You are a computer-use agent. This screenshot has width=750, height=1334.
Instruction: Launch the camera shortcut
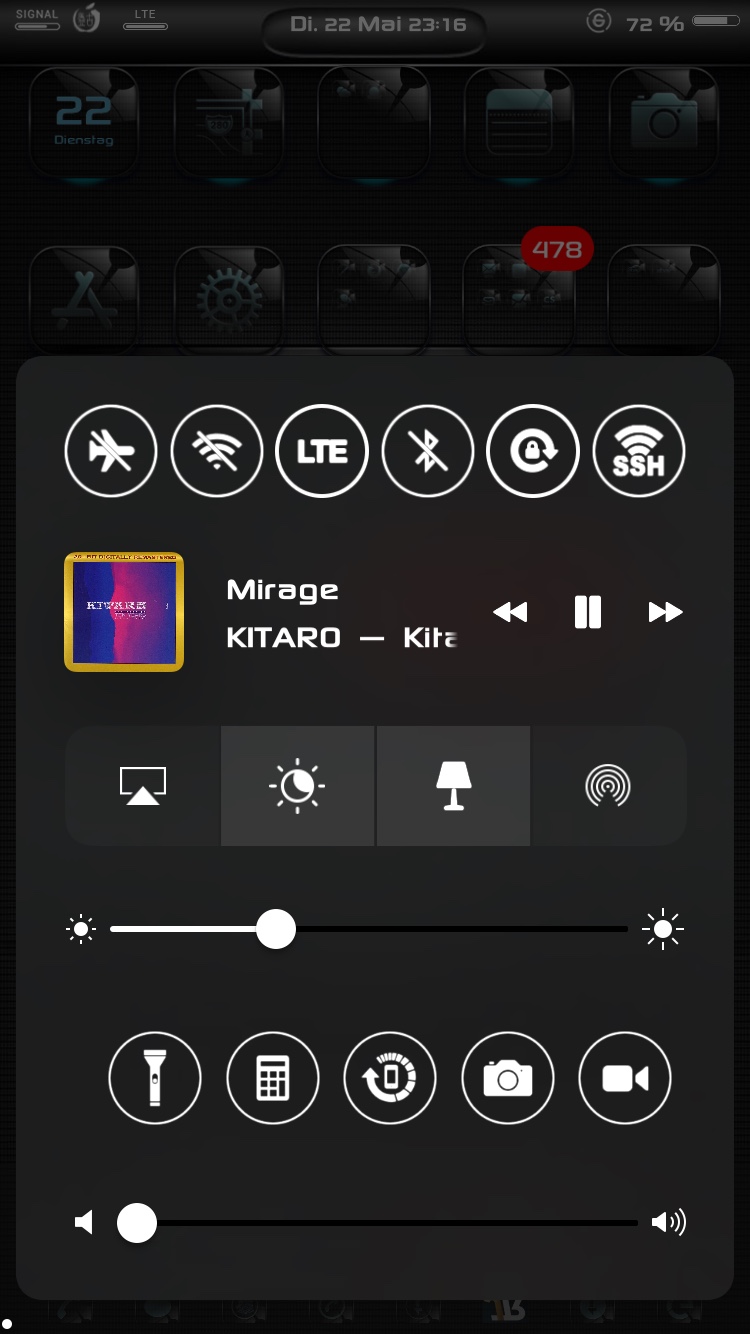(508, 1078)
